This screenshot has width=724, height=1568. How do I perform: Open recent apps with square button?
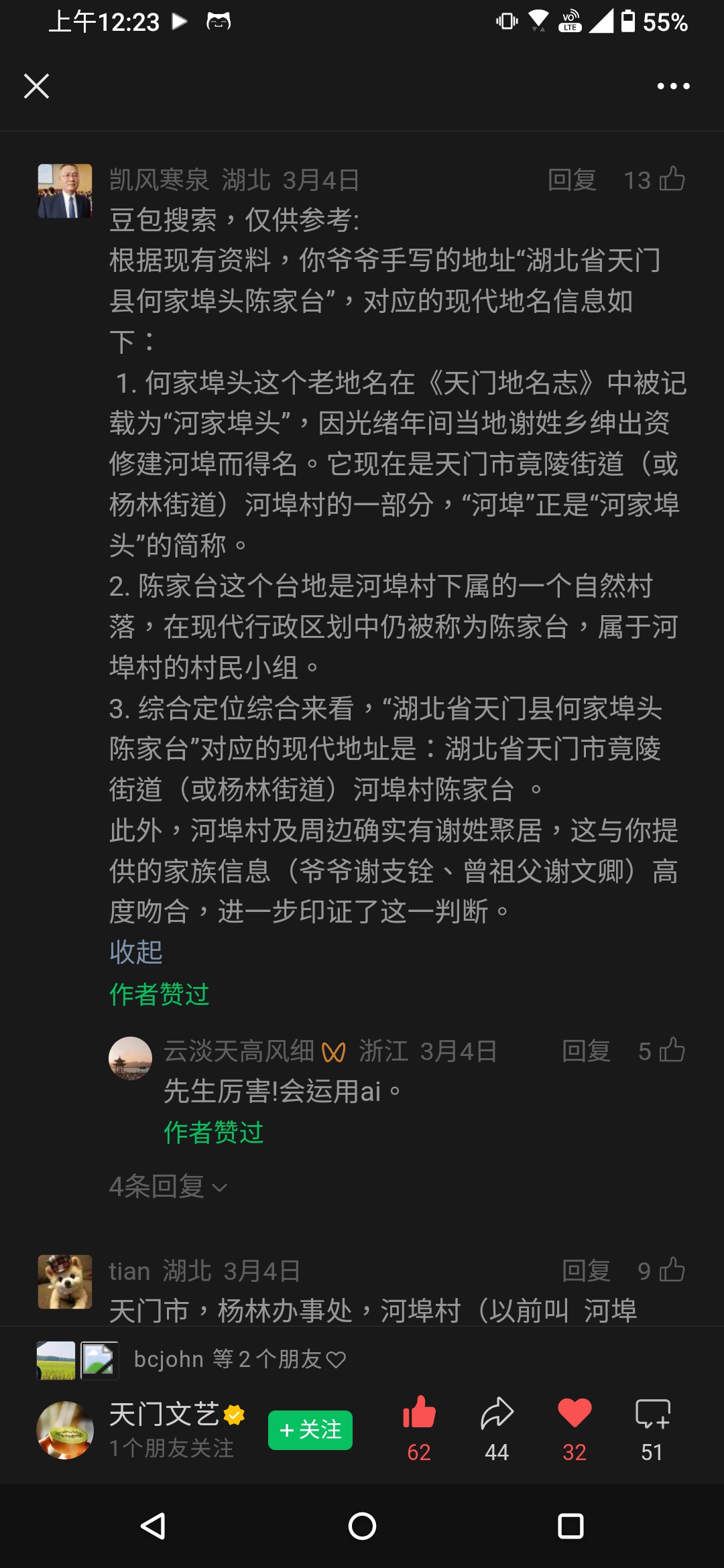pyautogui.click(x=570, y=1526)
